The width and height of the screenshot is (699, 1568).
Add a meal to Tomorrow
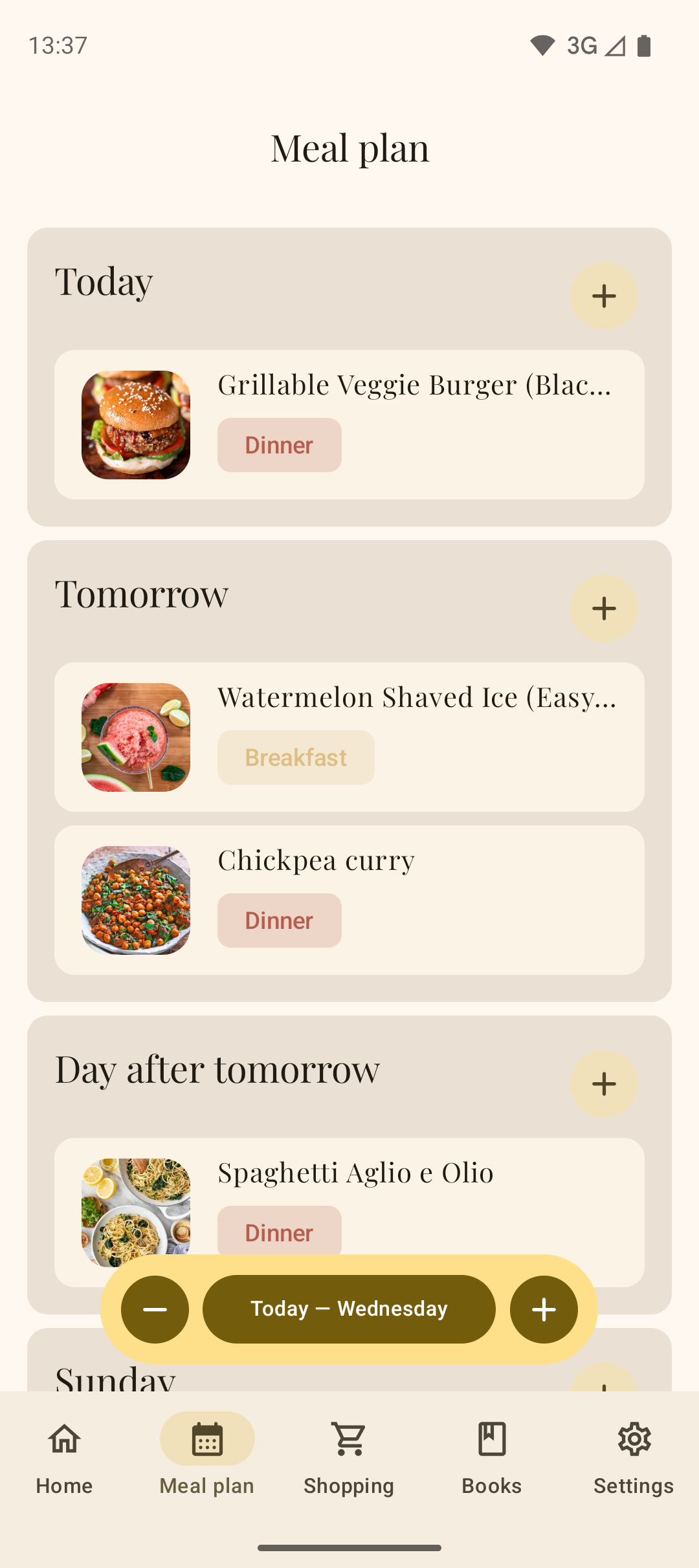604,608
